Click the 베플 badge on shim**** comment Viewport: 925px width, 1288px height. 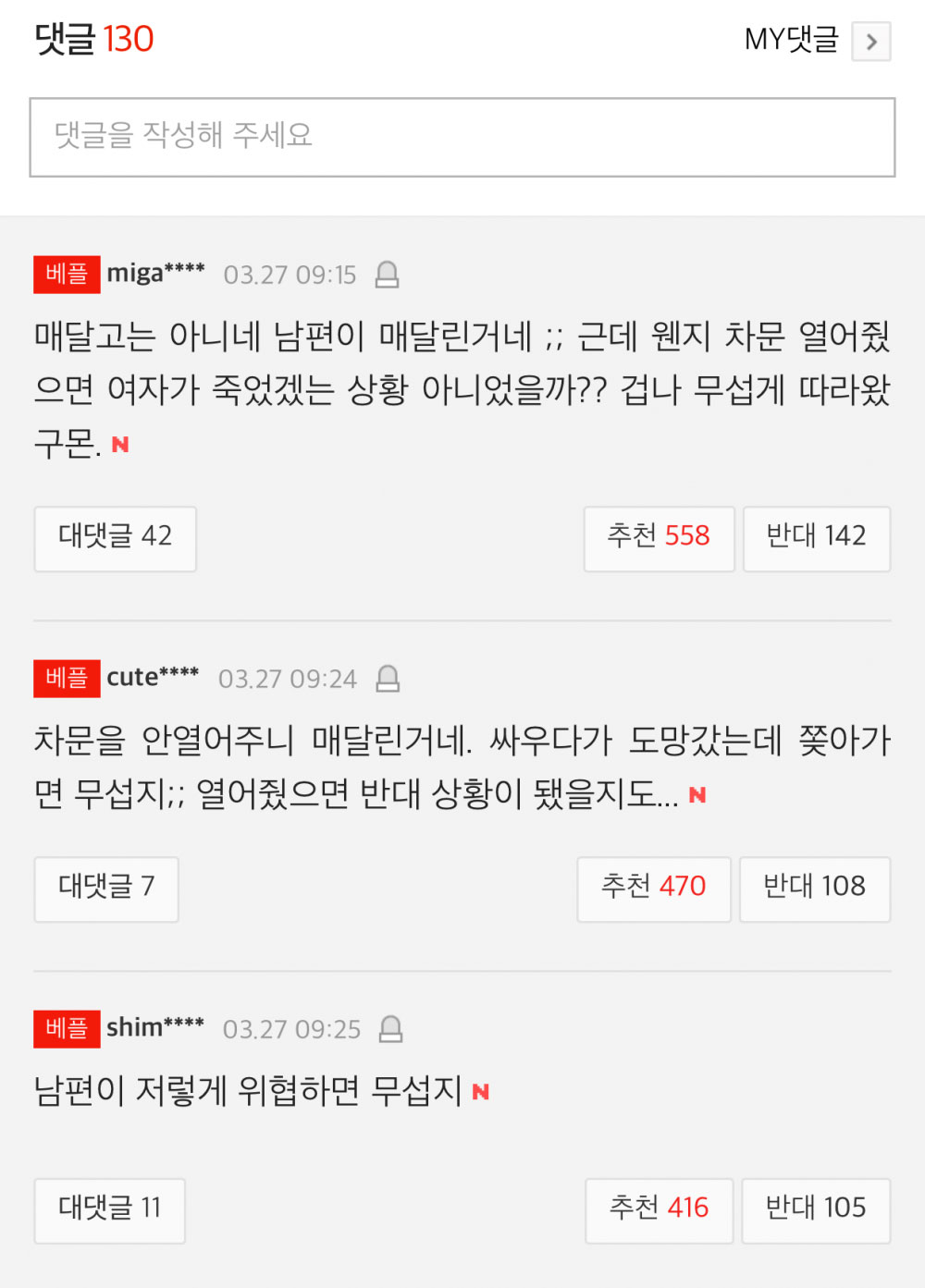click(66, 1029)
